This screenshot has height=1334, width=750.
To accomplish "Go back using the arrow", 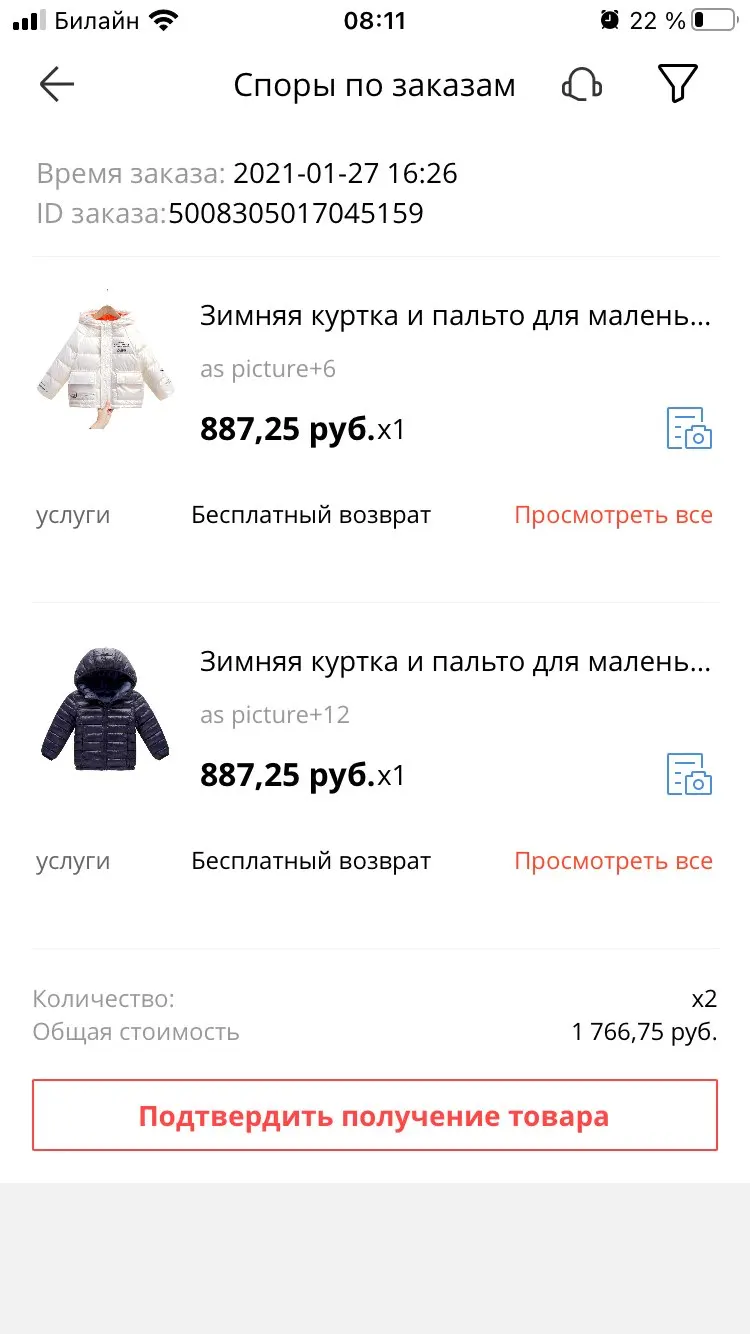I will (57, 85).
